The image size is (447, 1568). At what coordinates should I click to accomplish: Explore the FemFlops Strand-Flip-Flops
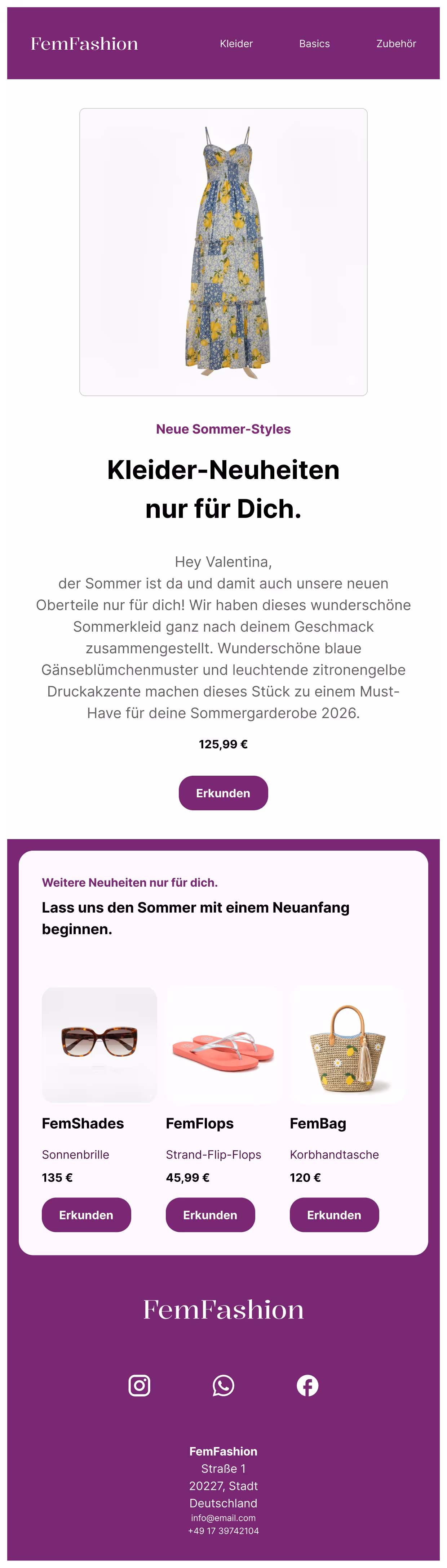pos(210,1214)
